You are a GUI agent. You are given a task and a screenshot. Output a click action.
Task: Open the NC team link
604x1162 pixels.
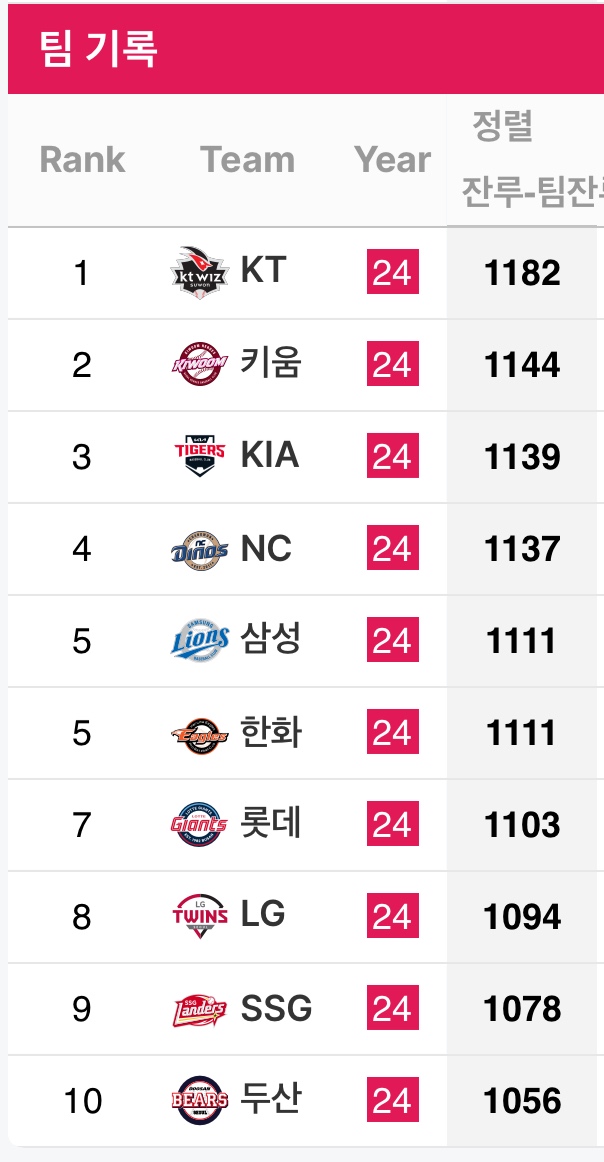266,548
